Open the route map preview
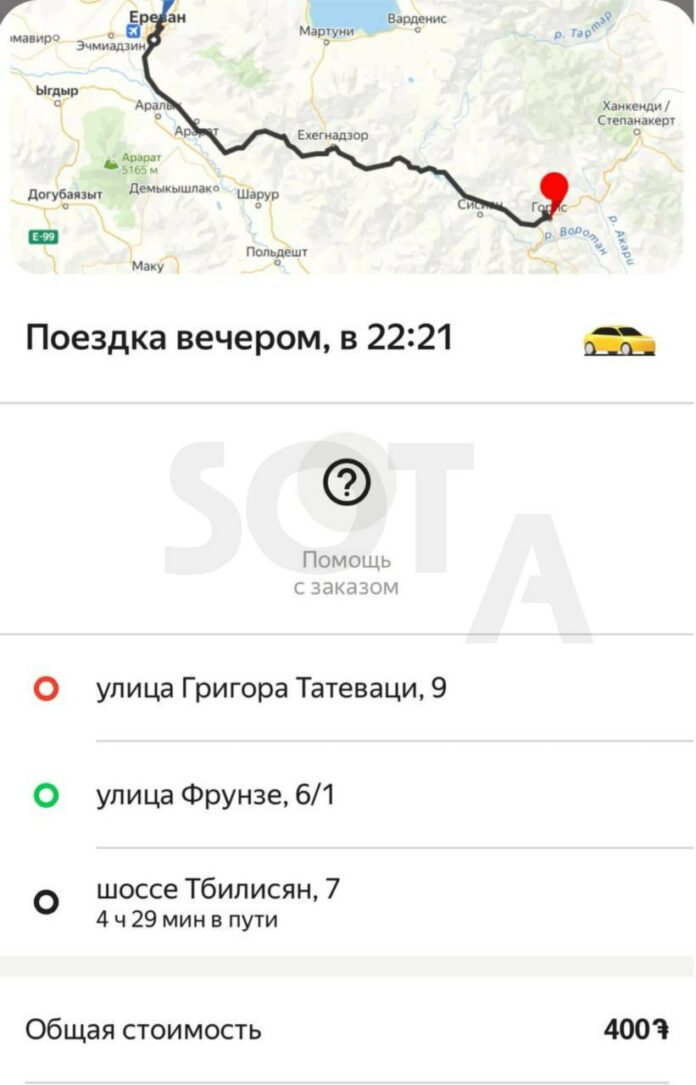Viewport: 696px width, 1085px height. (x=347, y=135)
